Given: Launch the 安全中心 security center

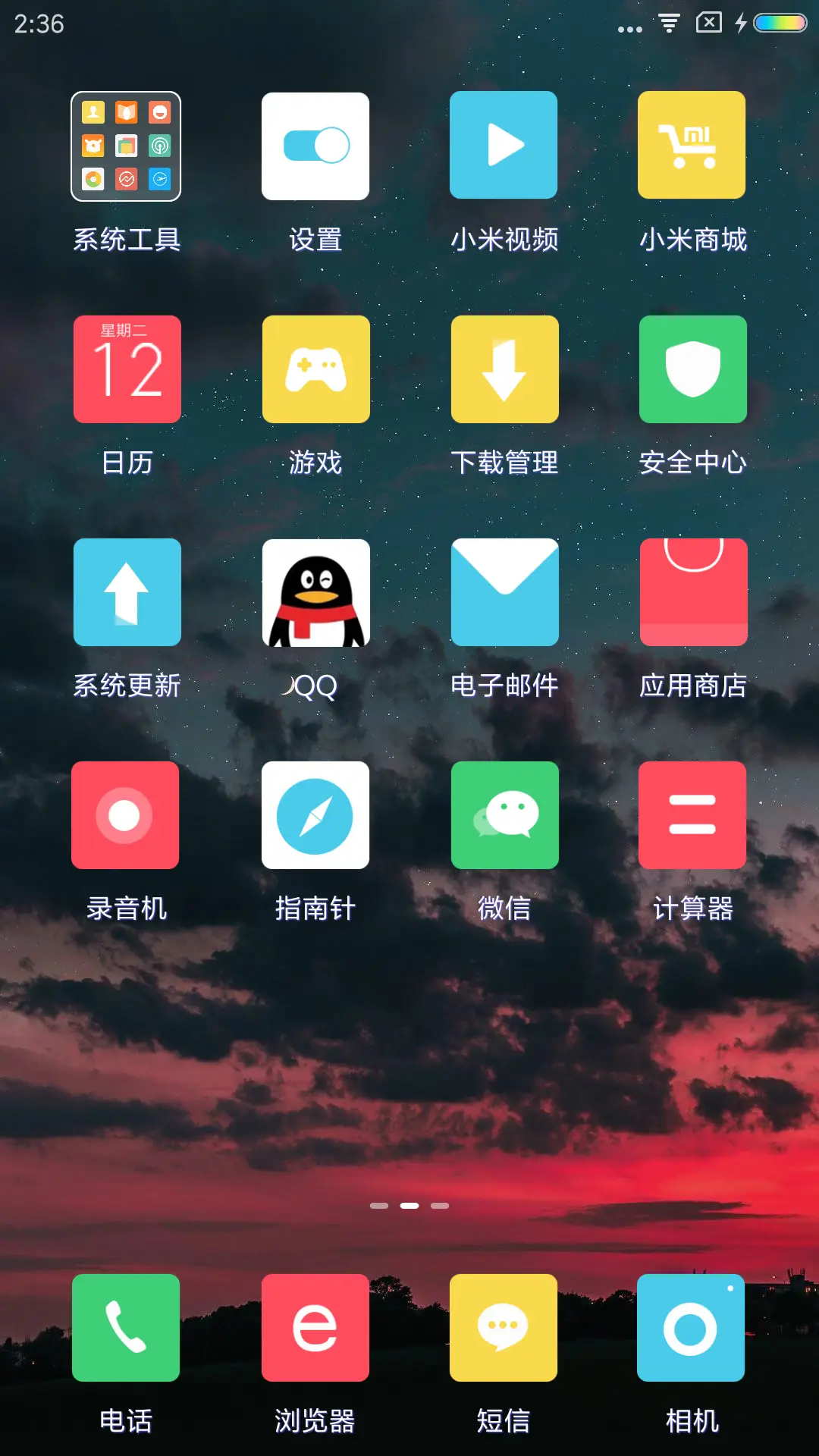Looking at the screenshot, I should coord(692,369).
